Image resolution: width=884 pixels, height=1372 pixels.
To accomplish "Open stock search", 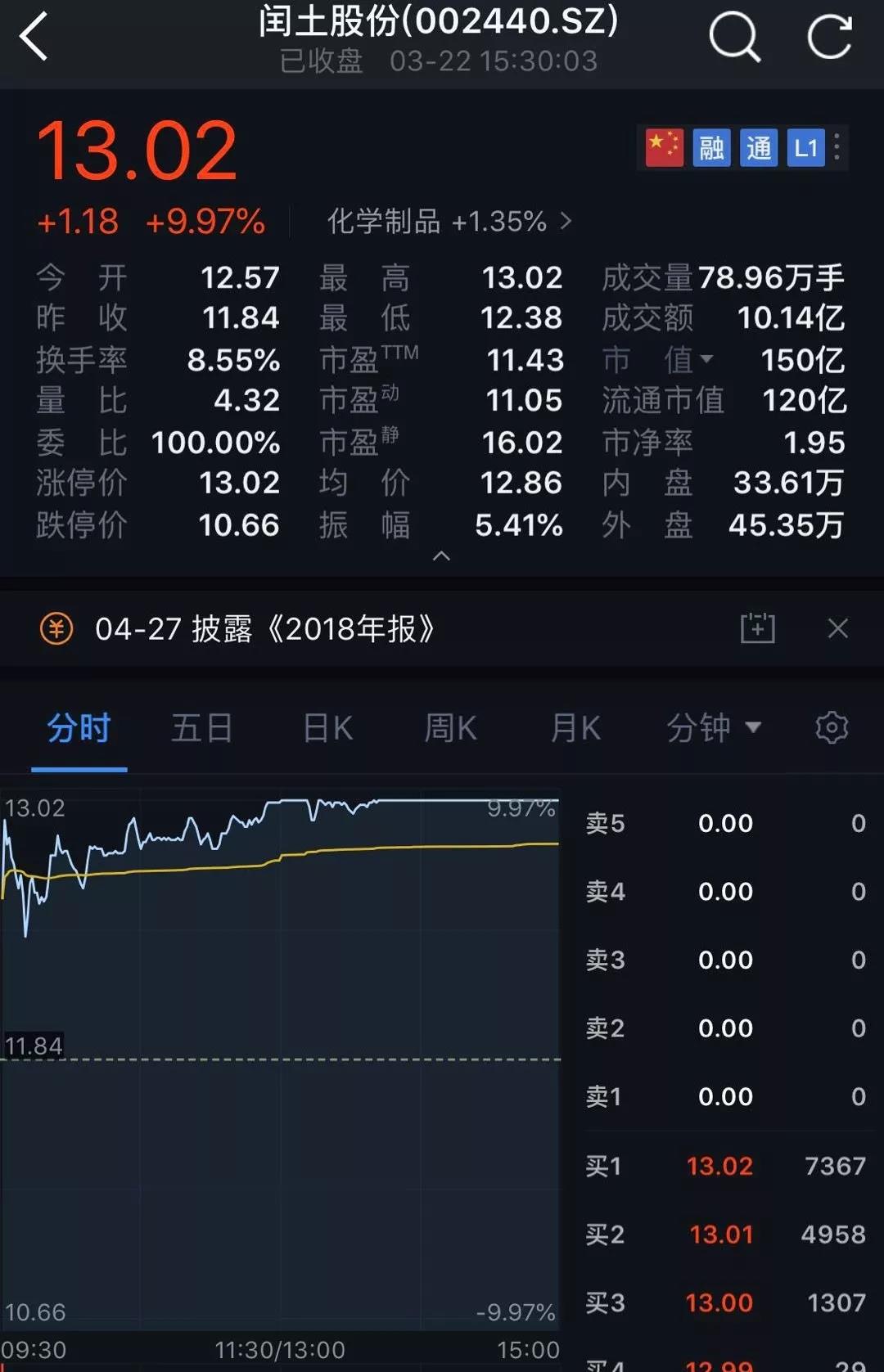I will tap(733, 38).
